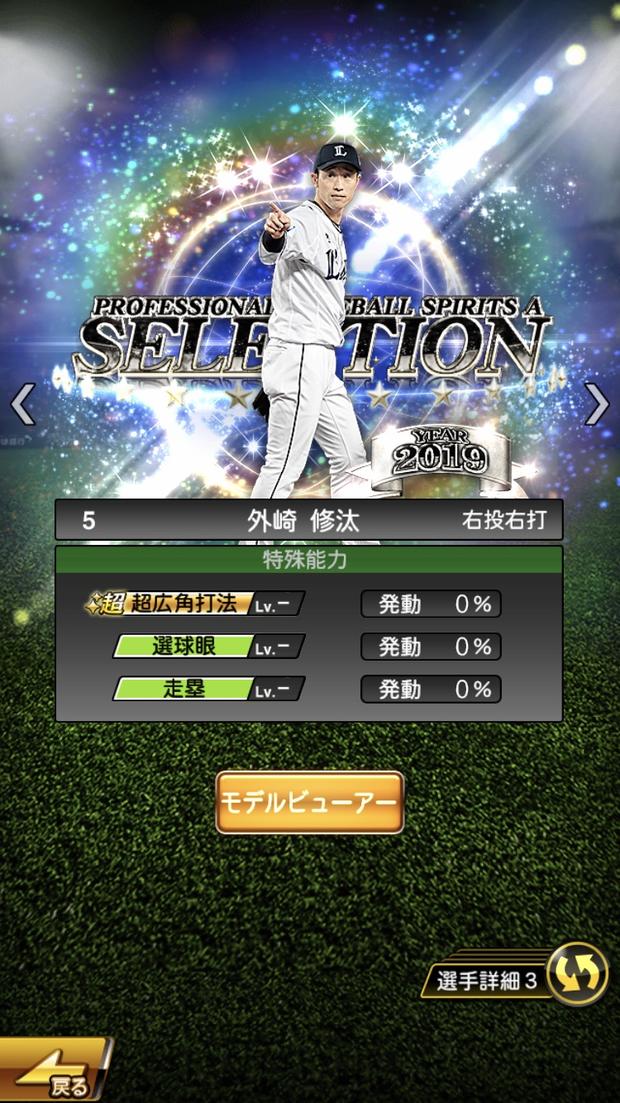
Task: Go to the next player with right arrow
Action: coord(597,404)
